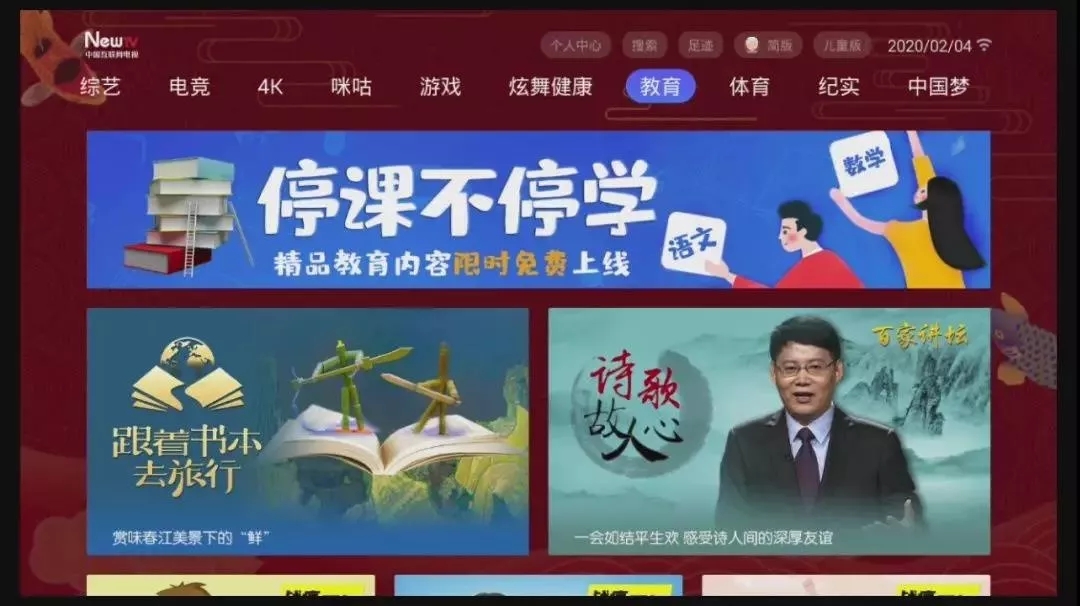Open the 炫舞健康 tab
Viewport: 1080px width, 606px height.
(550, 87)
